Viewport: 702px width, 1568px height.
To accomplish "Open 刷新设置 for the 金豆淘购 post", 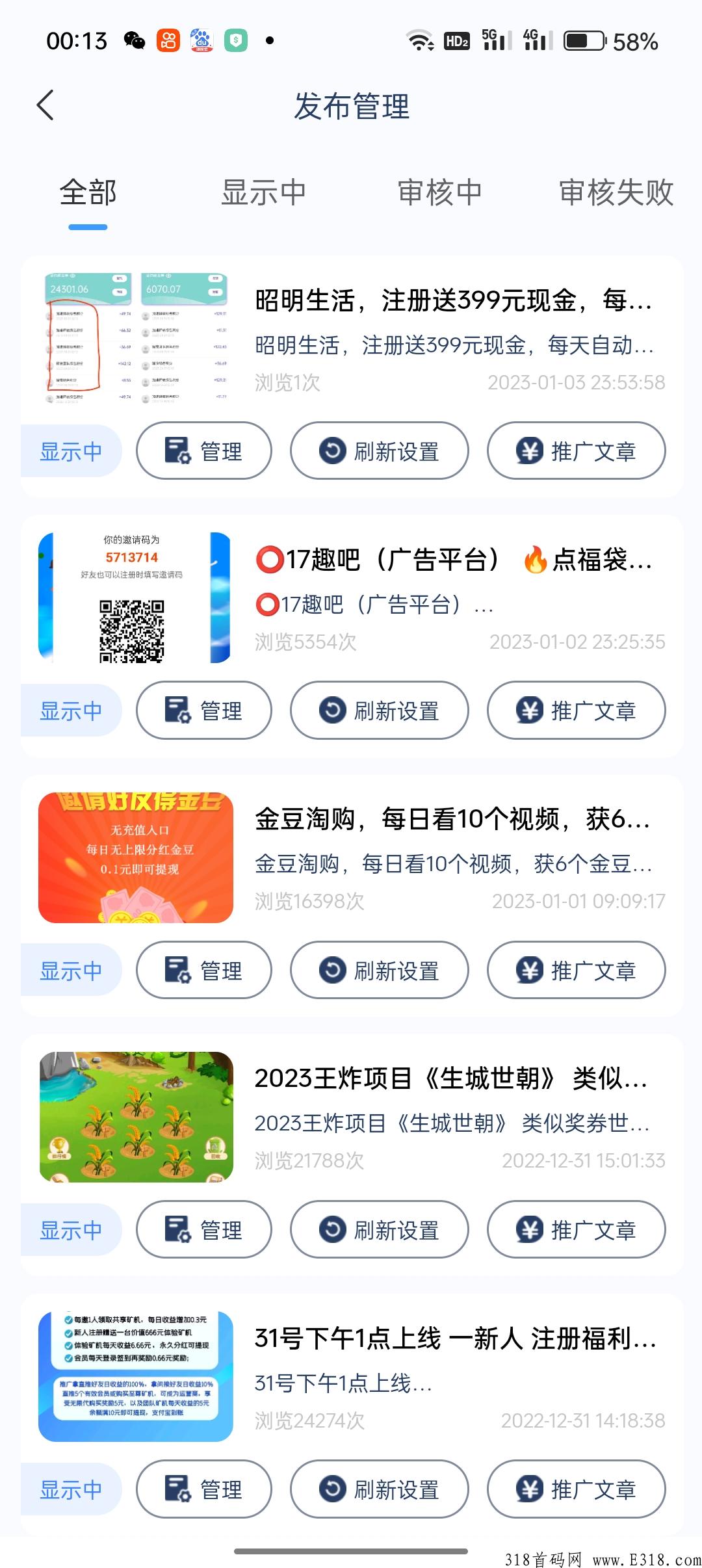I will pyautogui.click(x=379, y=970).
